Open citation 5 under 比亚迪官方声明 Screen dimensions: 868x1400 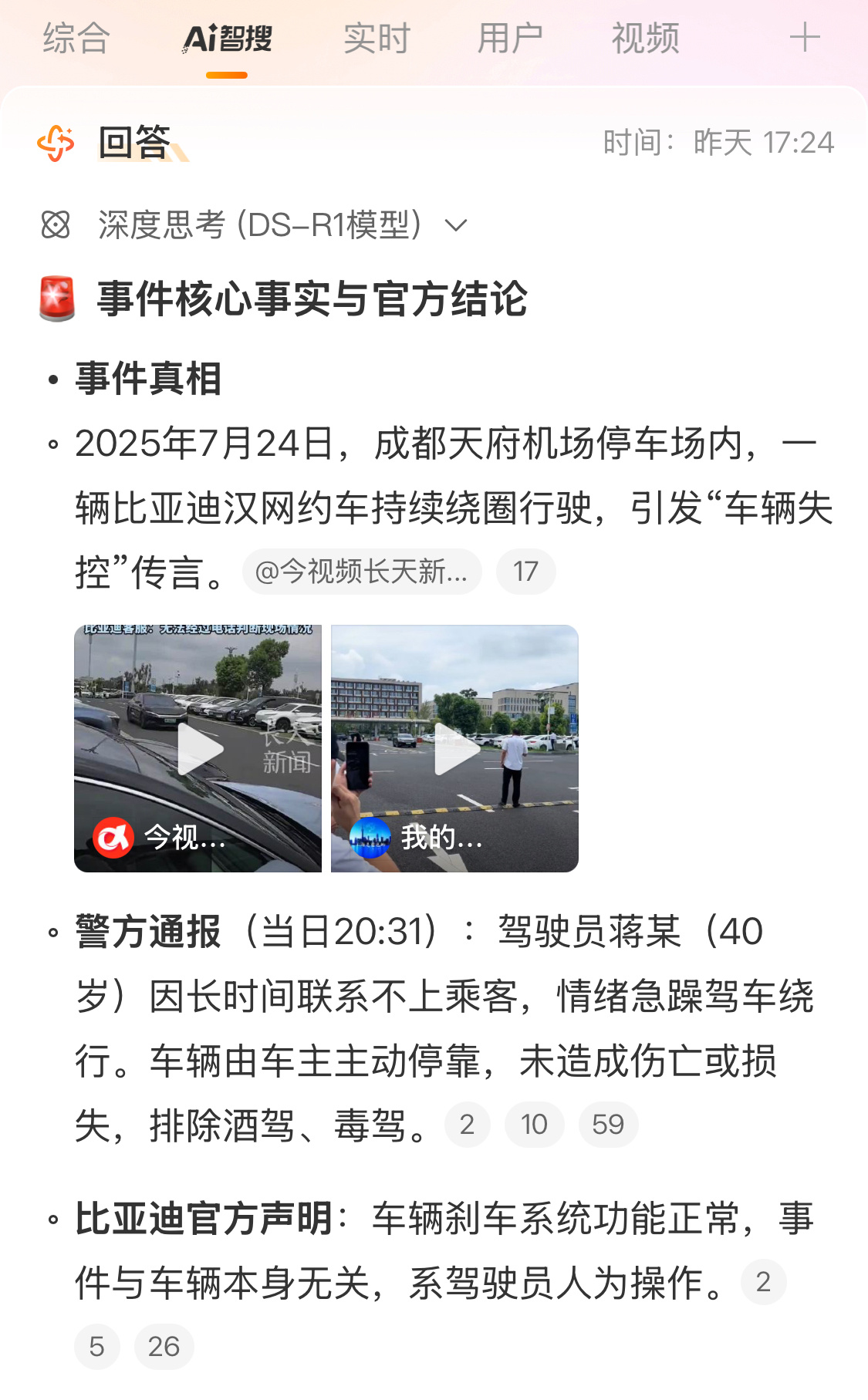pyautogui.click(x=96, y=1347)
